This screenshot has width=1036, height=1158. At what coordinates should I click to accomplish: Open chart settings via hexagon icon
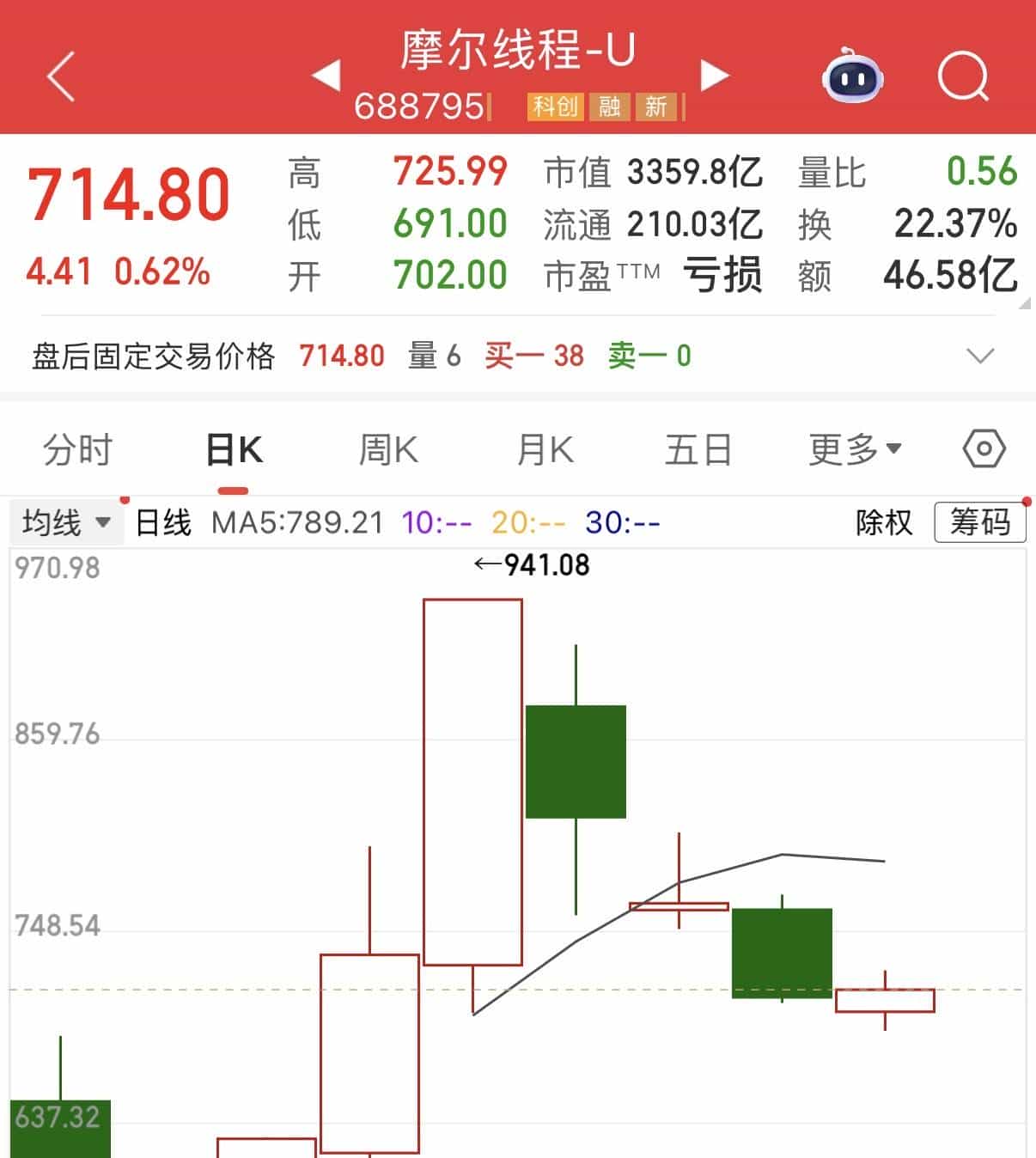pos(983,448)
